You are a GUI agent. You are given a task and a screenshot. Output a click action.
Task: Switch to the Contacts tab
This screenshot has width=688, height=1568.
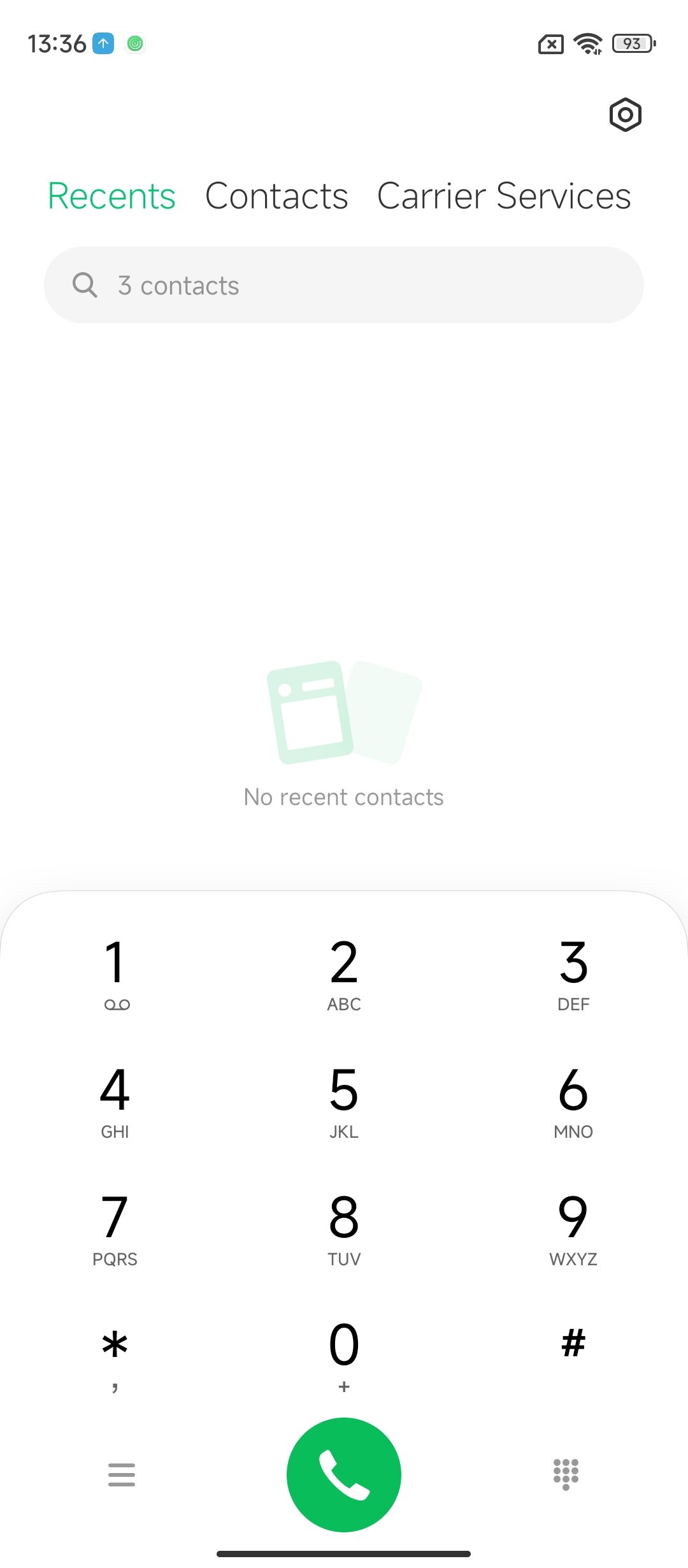coord(276,196)
